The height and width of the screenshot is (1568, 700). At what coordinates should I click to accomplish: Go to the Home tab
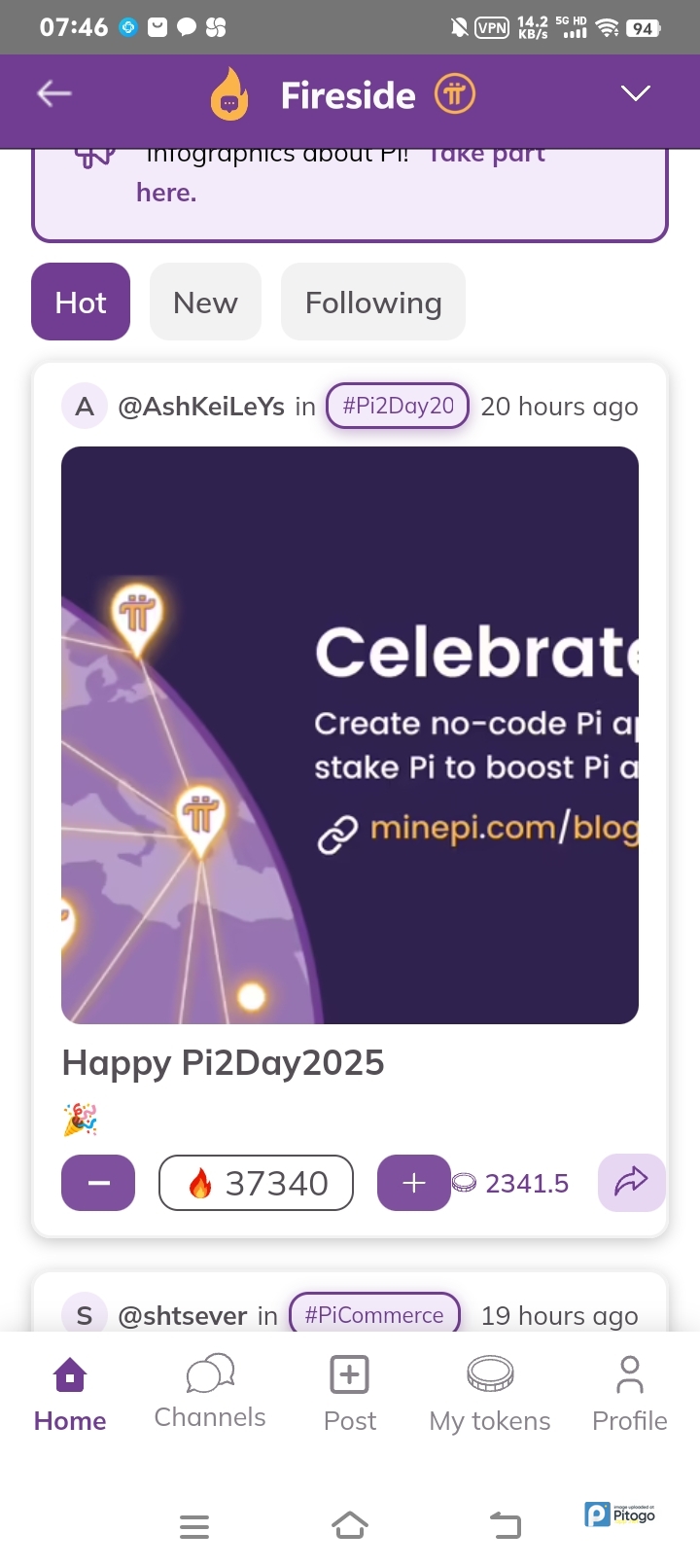click(70, 1394)
